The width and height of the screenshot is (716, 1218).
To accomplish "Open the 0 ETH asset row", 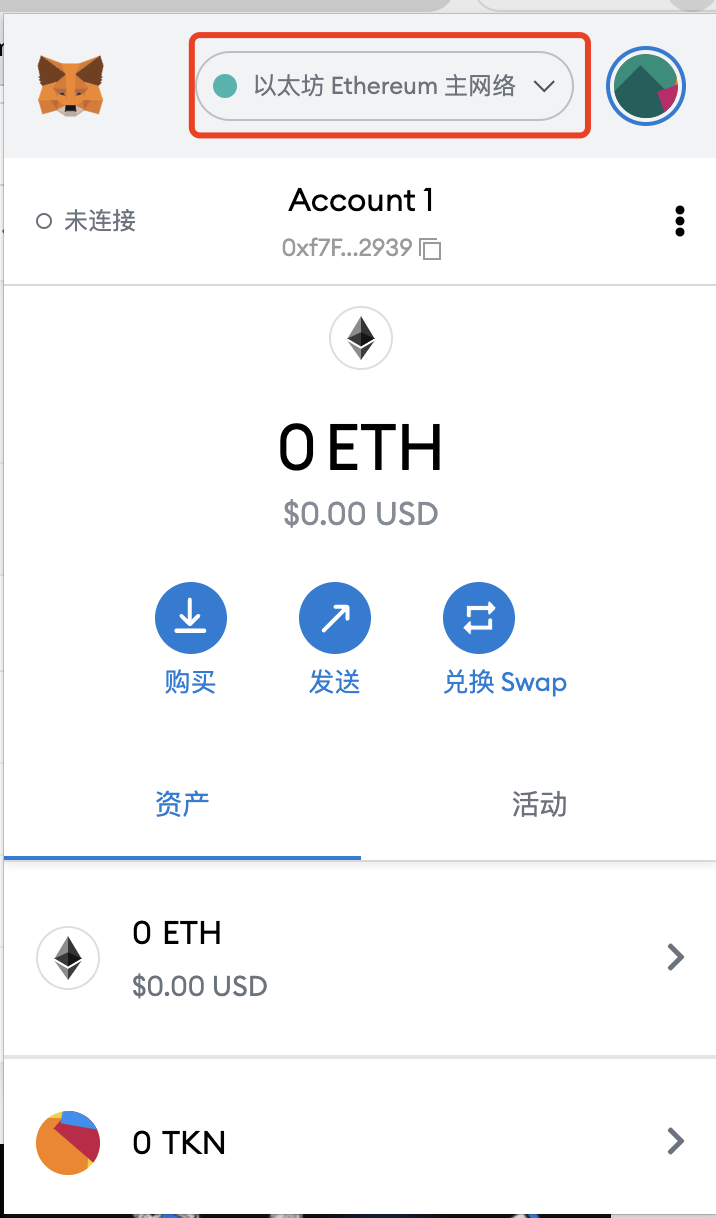I will click(360, 958).
